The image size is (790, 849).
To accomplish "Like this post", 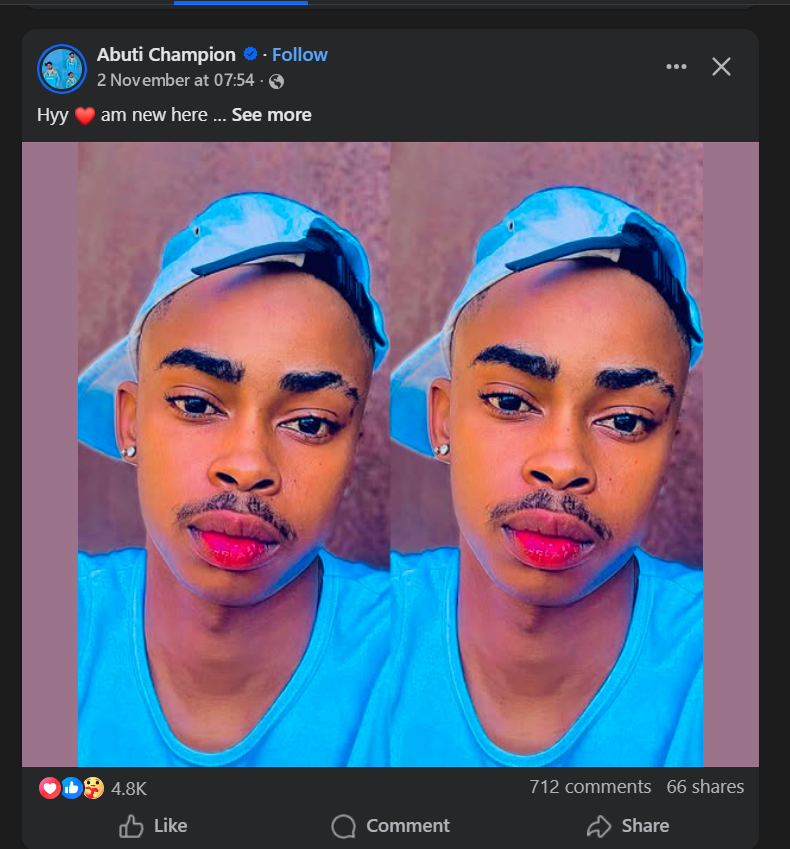I will tap(153, 826).
